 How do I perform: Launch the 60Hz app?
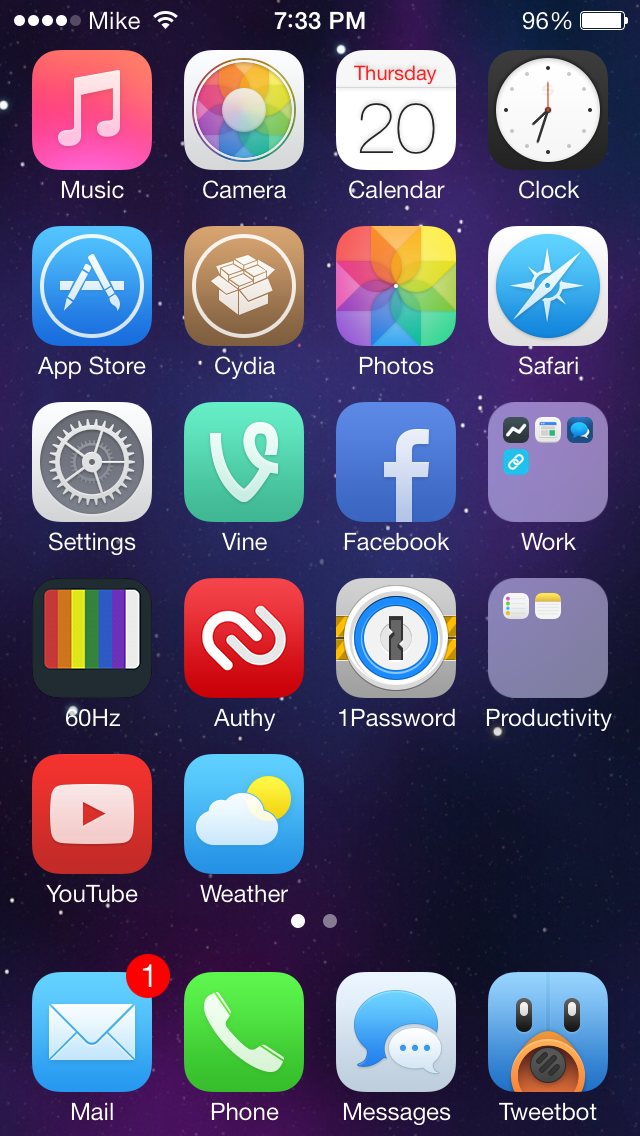92,638
